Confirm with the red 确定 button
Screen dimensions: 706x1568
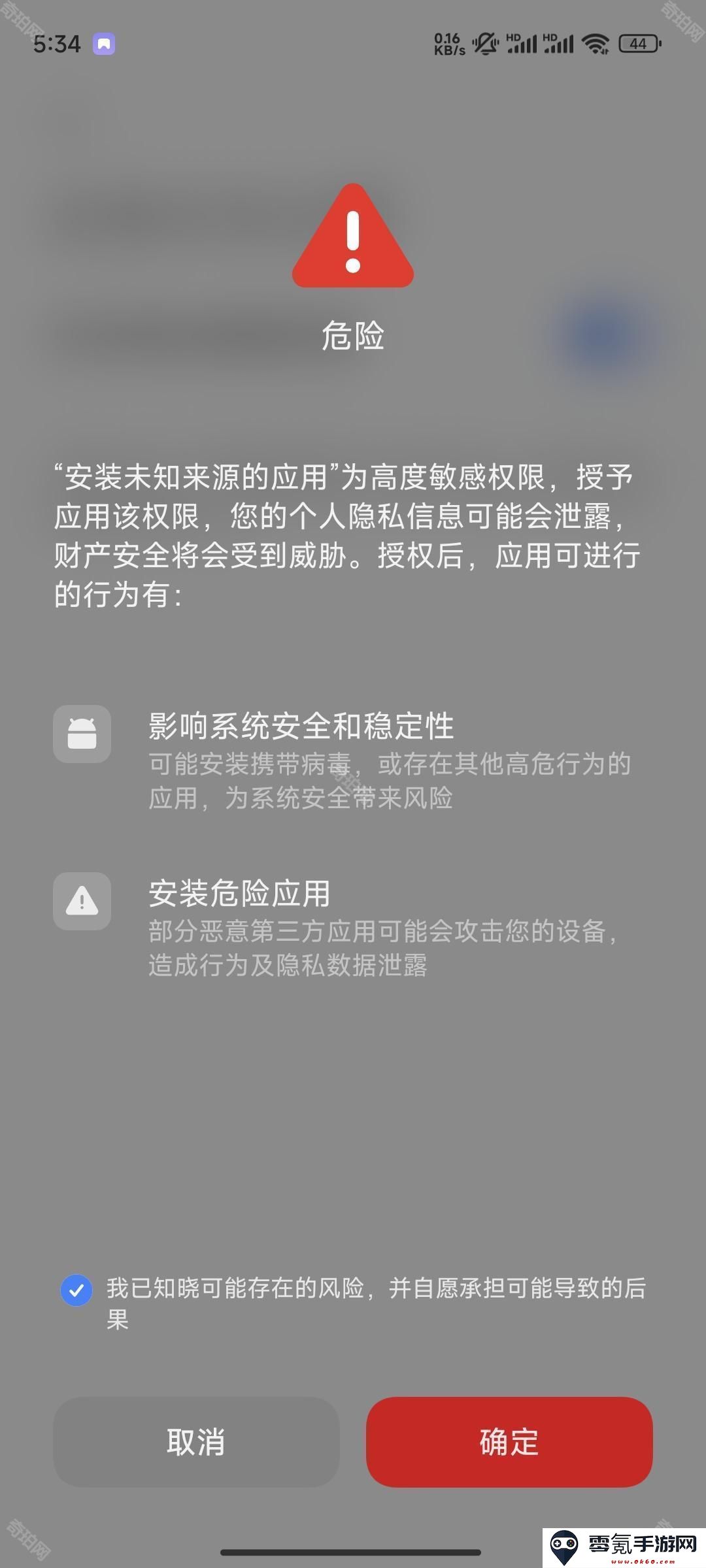[x=509, y=1442]
